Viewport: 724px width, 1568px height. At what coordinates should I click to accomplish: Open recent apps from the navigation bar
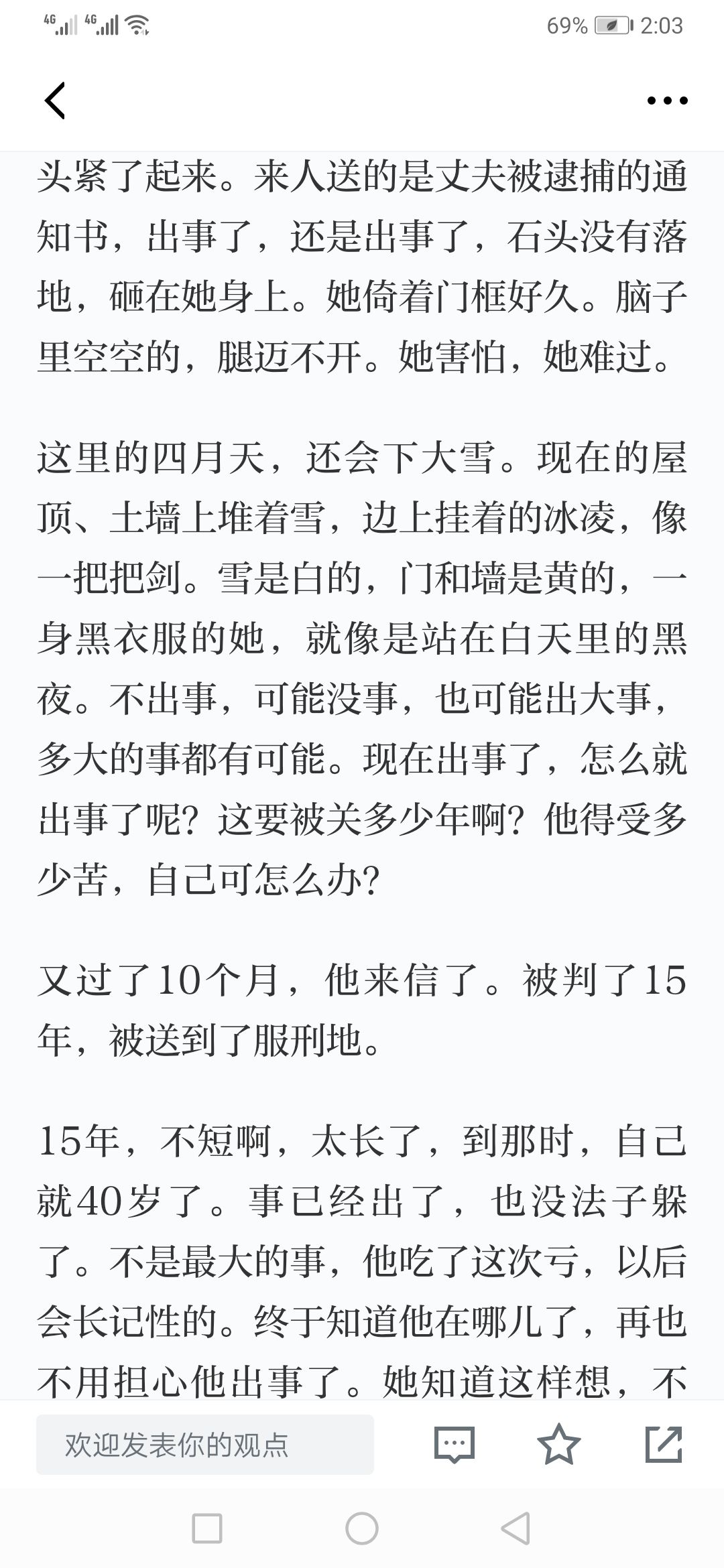tap(207, 1528)
